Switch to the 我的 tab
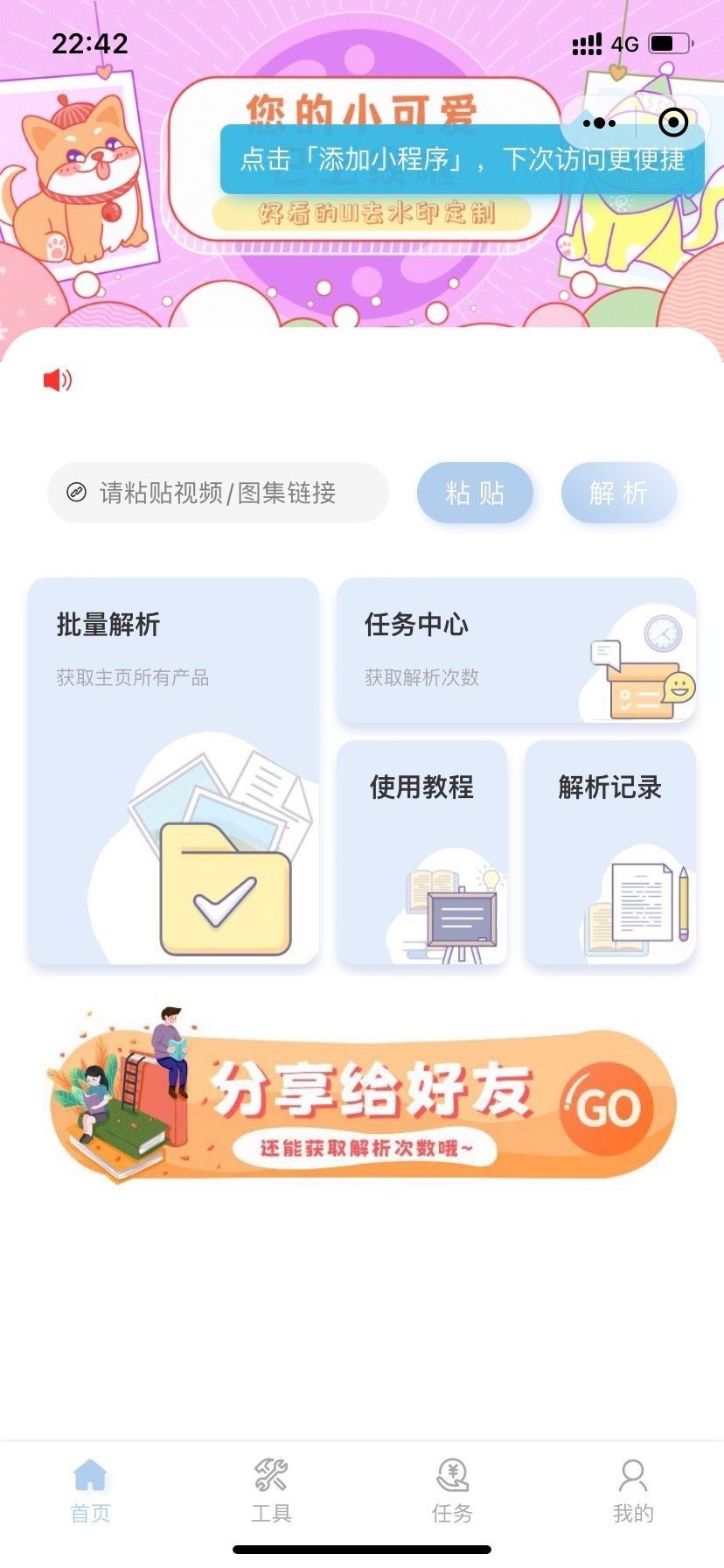Viewport: 724px width, 1568px height. (x=632, y=1491)
